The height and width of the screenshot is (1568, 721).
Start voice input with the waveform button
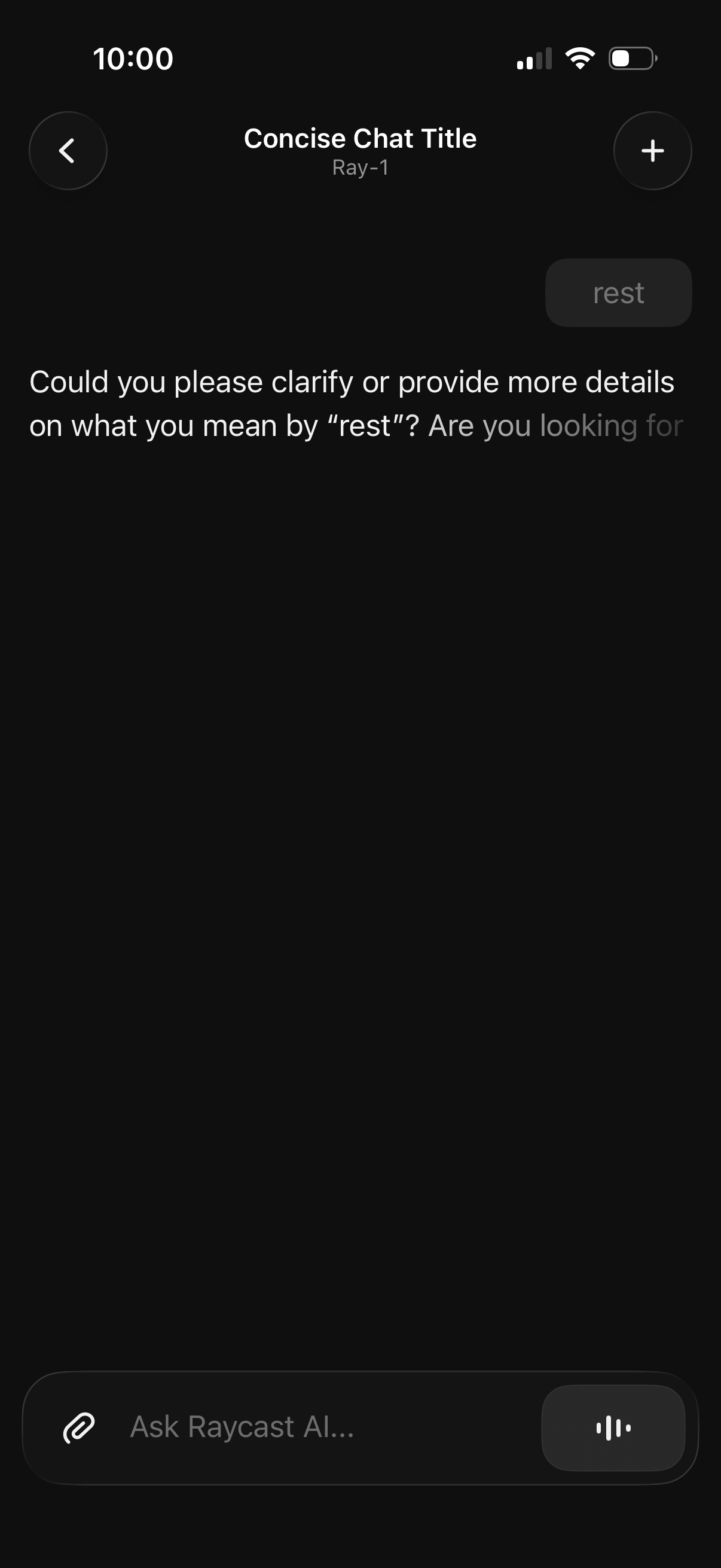[x=613, y=1427]
